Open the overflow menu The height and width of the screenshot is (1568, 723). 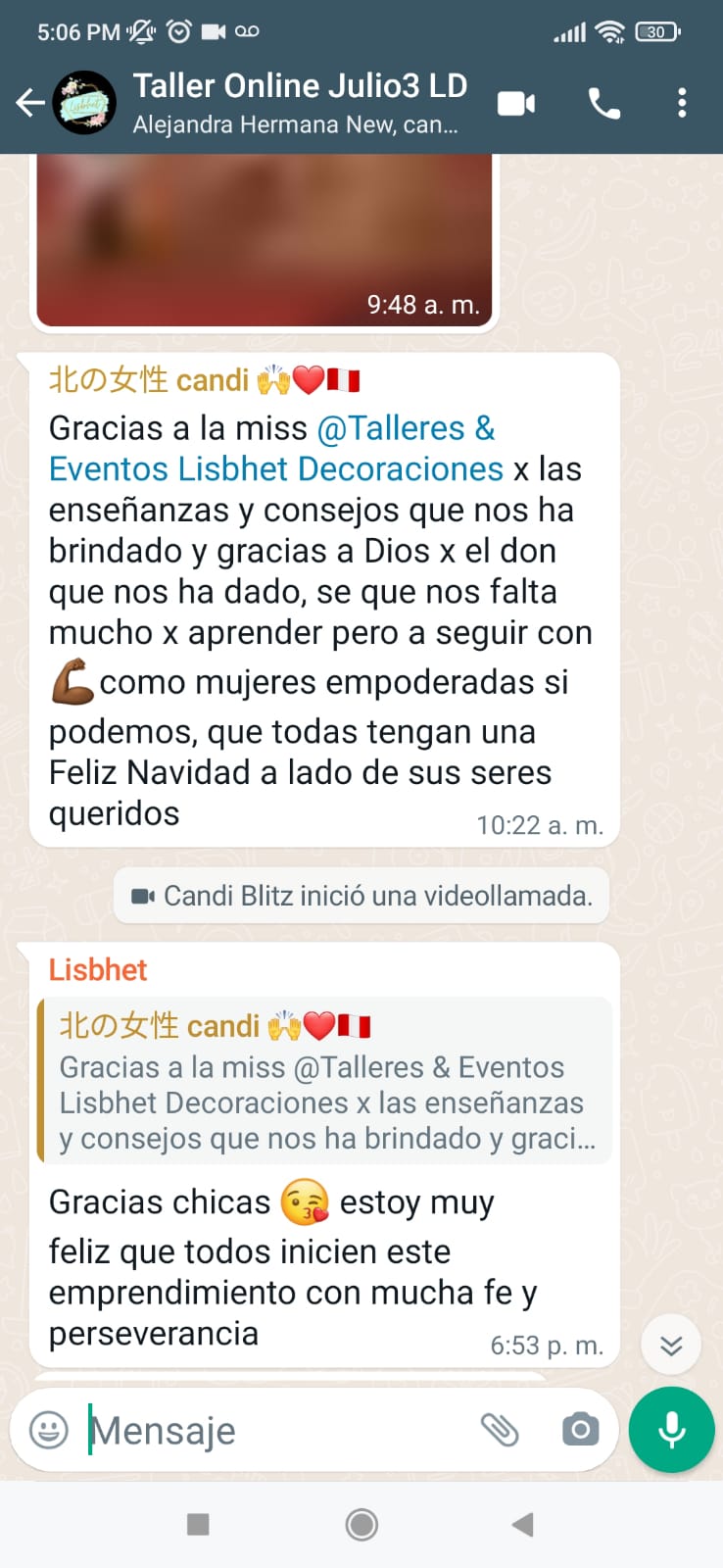click(x=682, y=103)
